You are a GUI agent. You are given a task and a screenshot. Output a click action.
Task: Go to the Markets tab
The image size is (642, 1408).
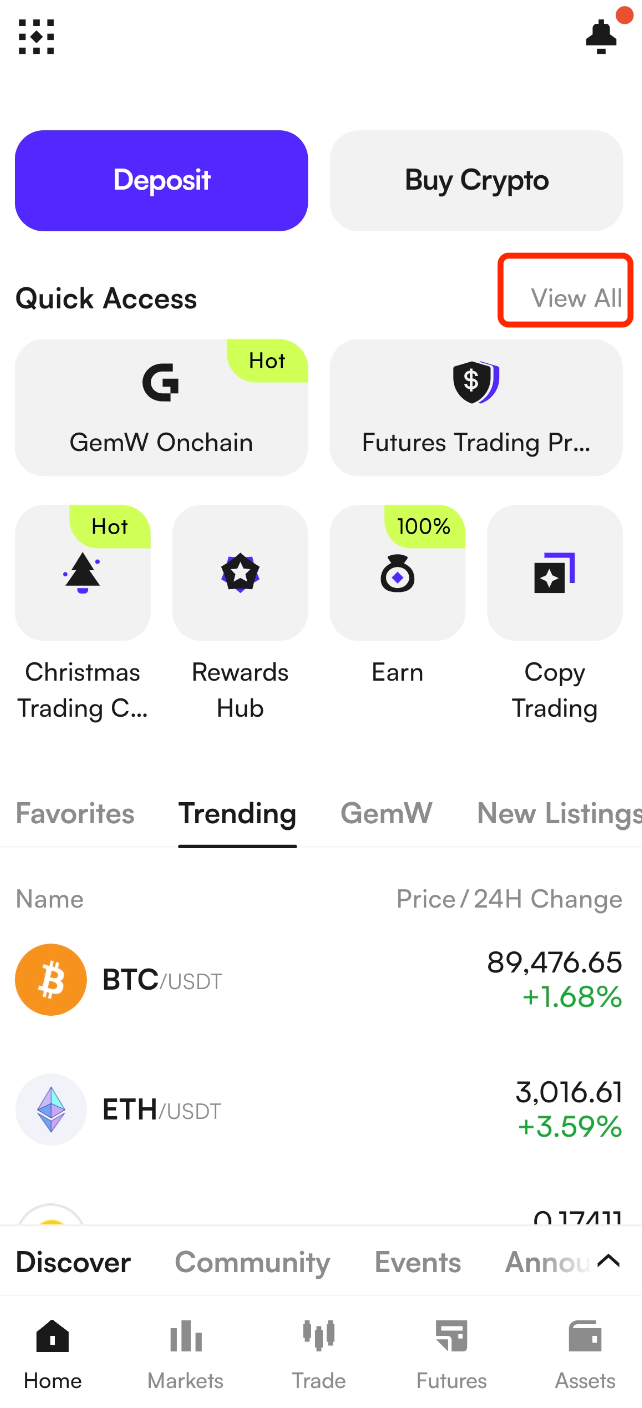click(186, 1354)
